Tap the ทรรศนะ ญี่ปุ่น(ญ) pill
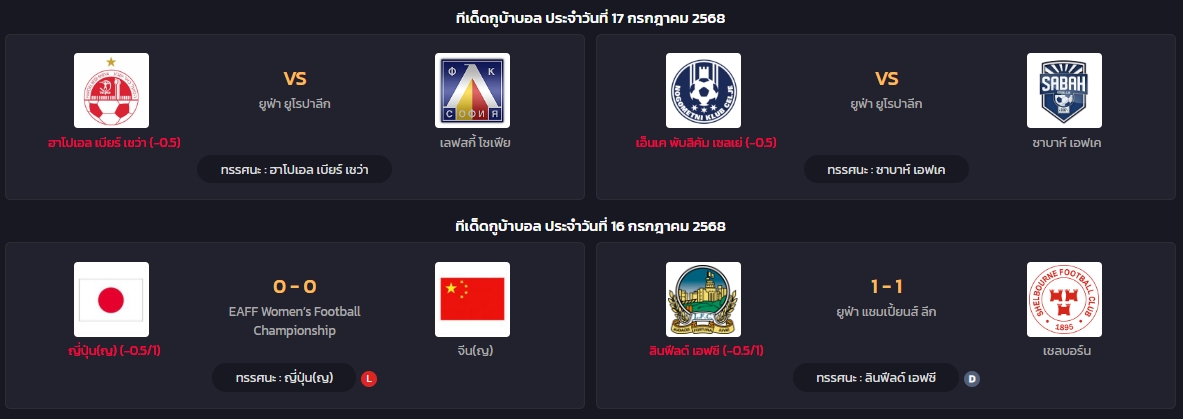 284,378
